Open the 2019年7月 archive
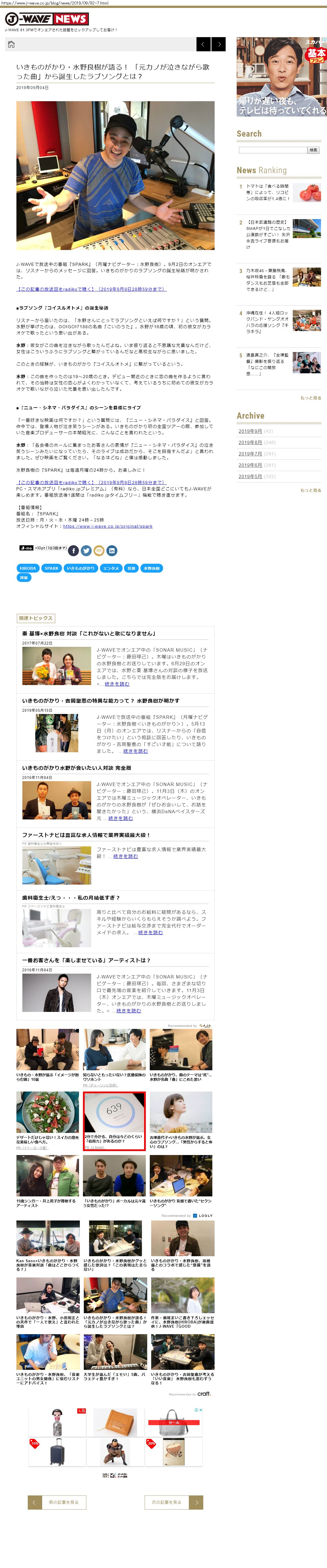Screen dimensions: 327x1568 [x=250, y=454]
